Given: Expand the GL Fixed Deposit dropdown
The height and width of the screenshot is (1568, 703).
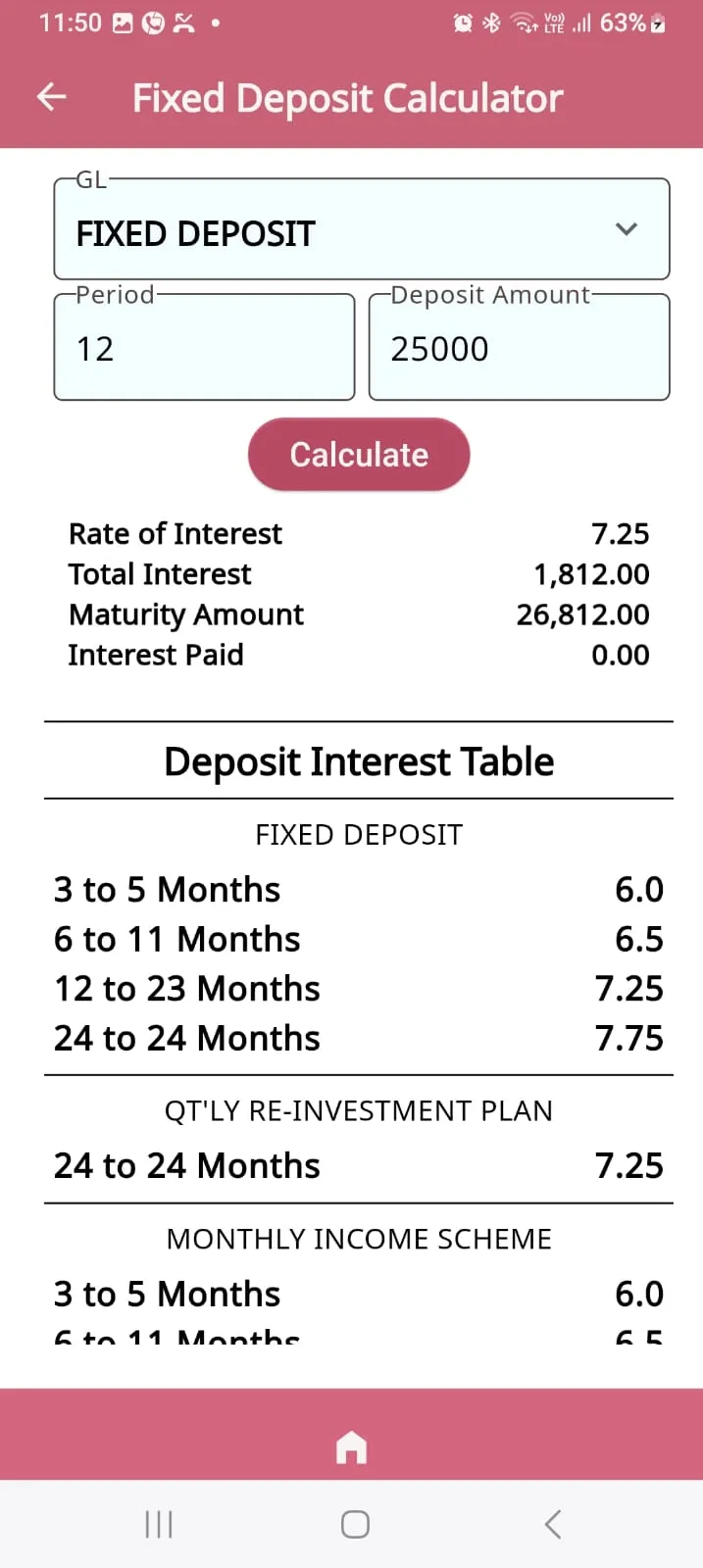Looking at the screenshot, I should (x=361, y=231).
